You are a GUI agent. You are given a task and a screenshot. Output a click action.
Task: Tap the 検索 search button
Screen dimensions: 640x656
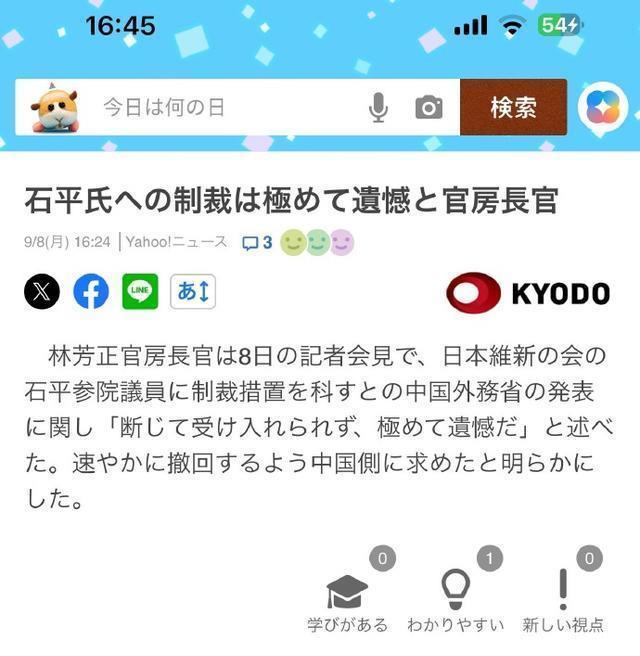(x=513, y=108)
